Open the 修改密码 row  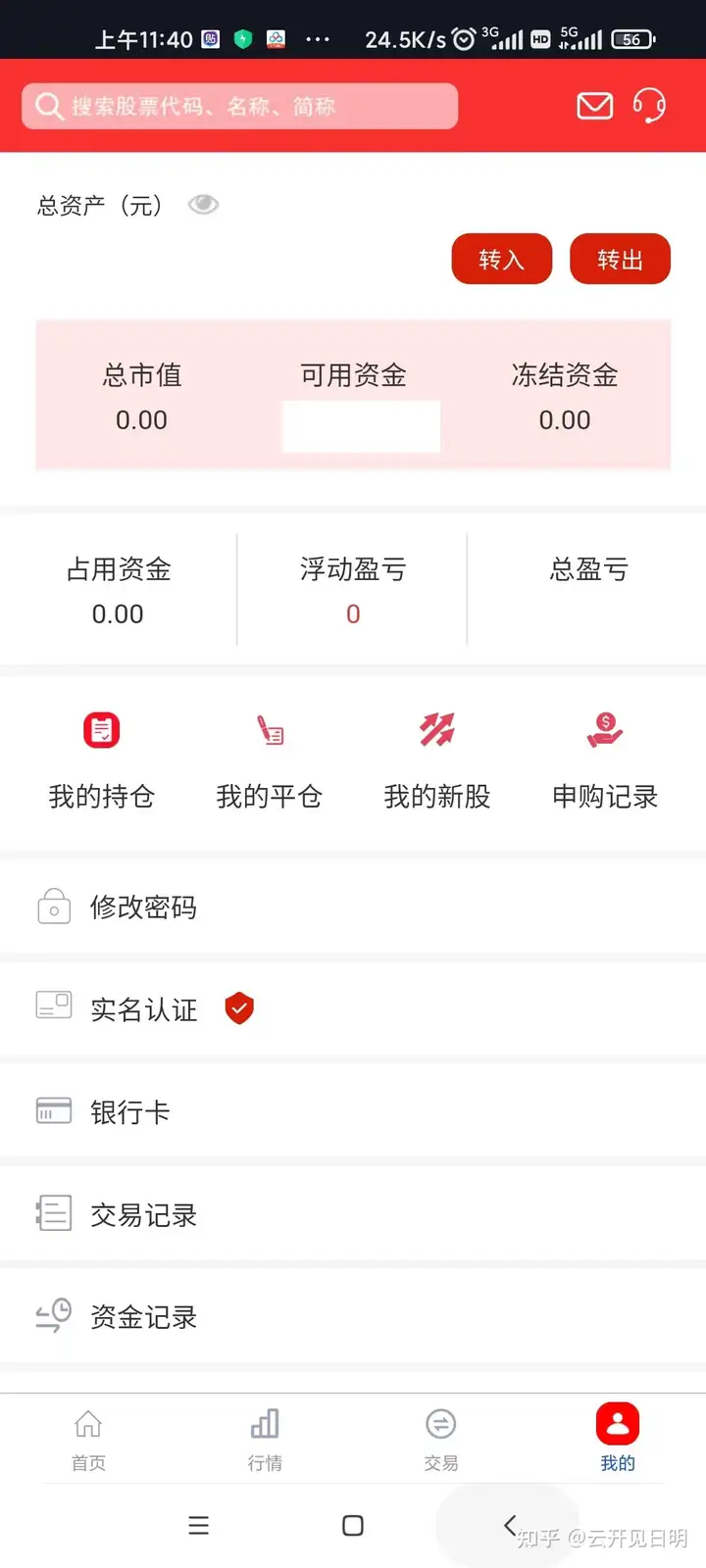click(353, 907)
